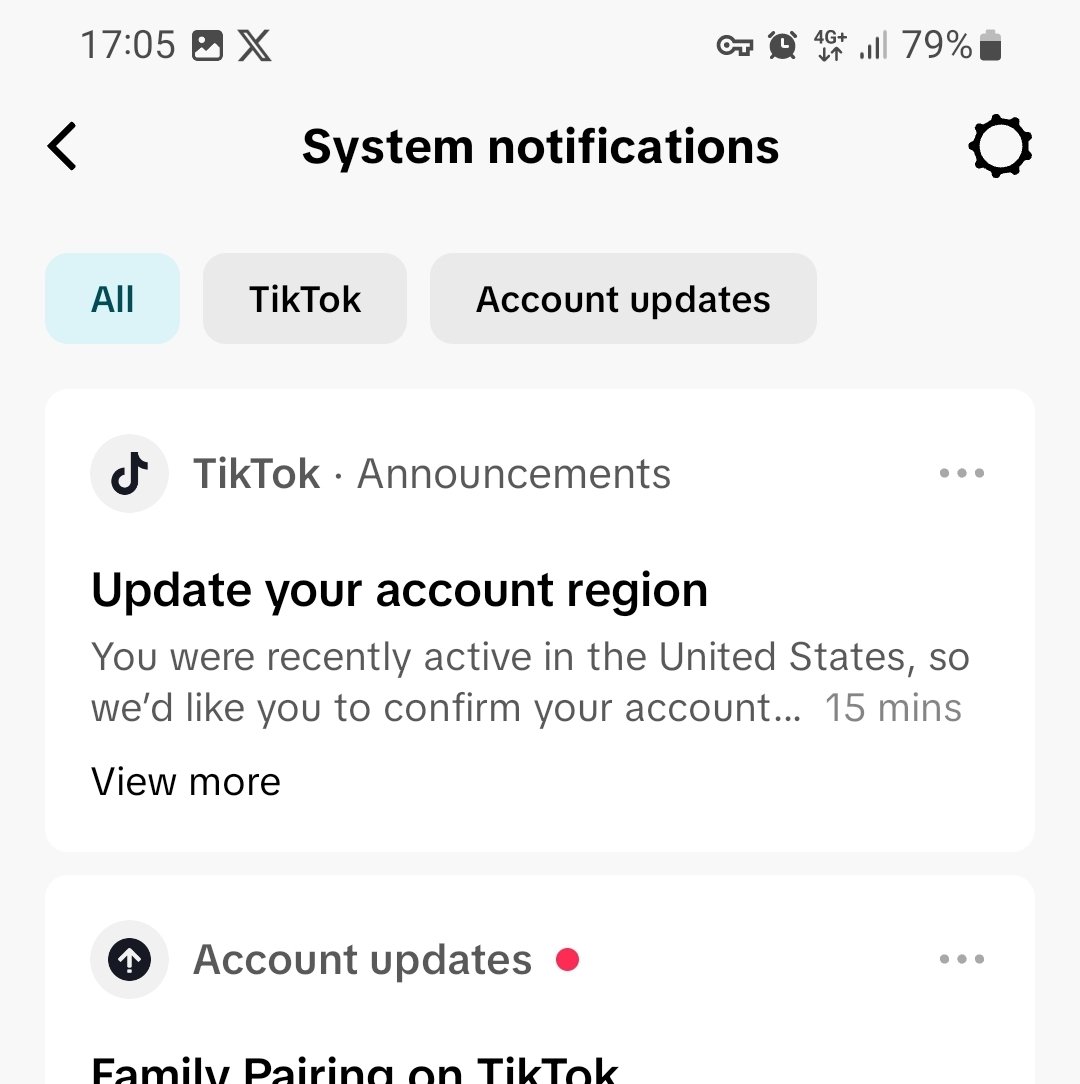Open the three-dot menu on the region notification
The image size is (1080, 1084).
(x=961, y=473)
